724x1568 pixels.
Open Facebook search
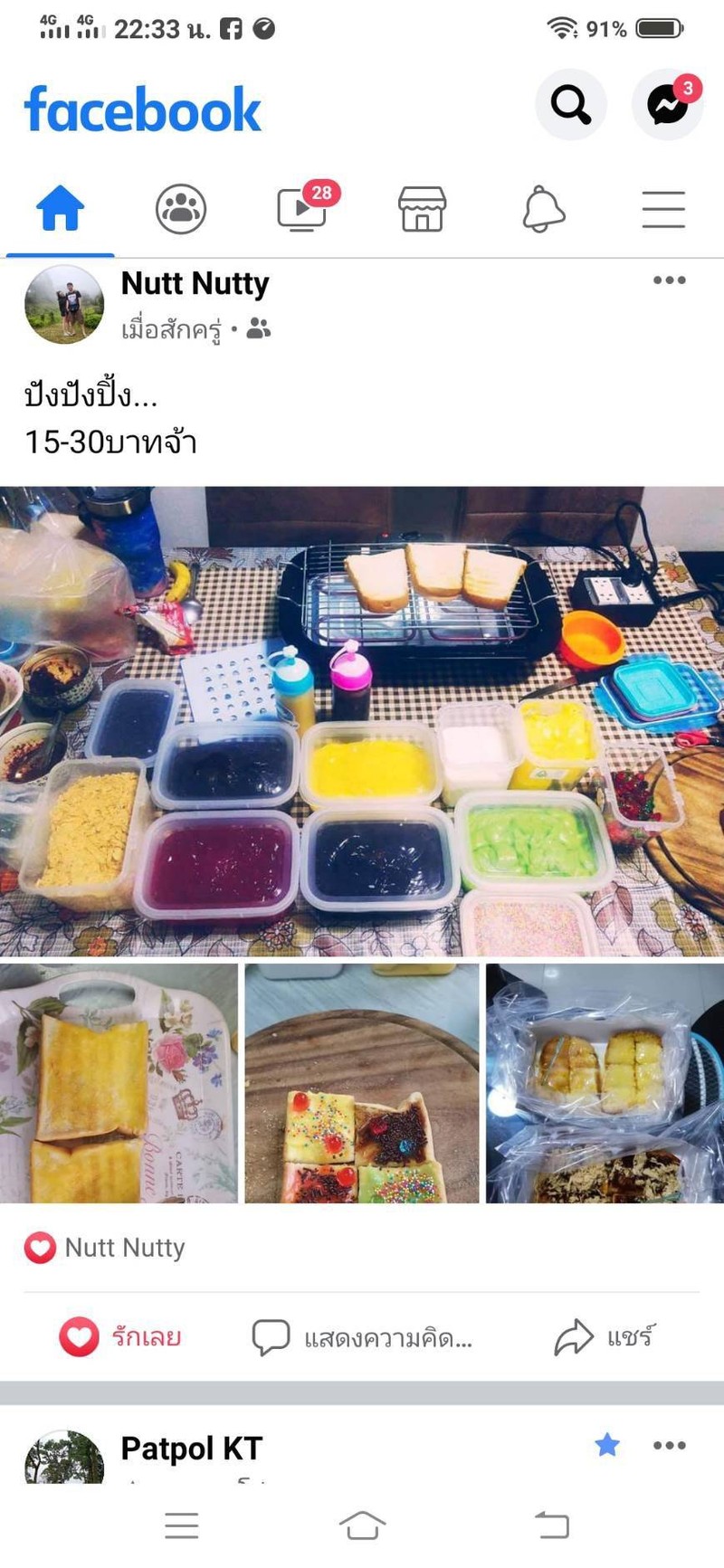(570, 105)
